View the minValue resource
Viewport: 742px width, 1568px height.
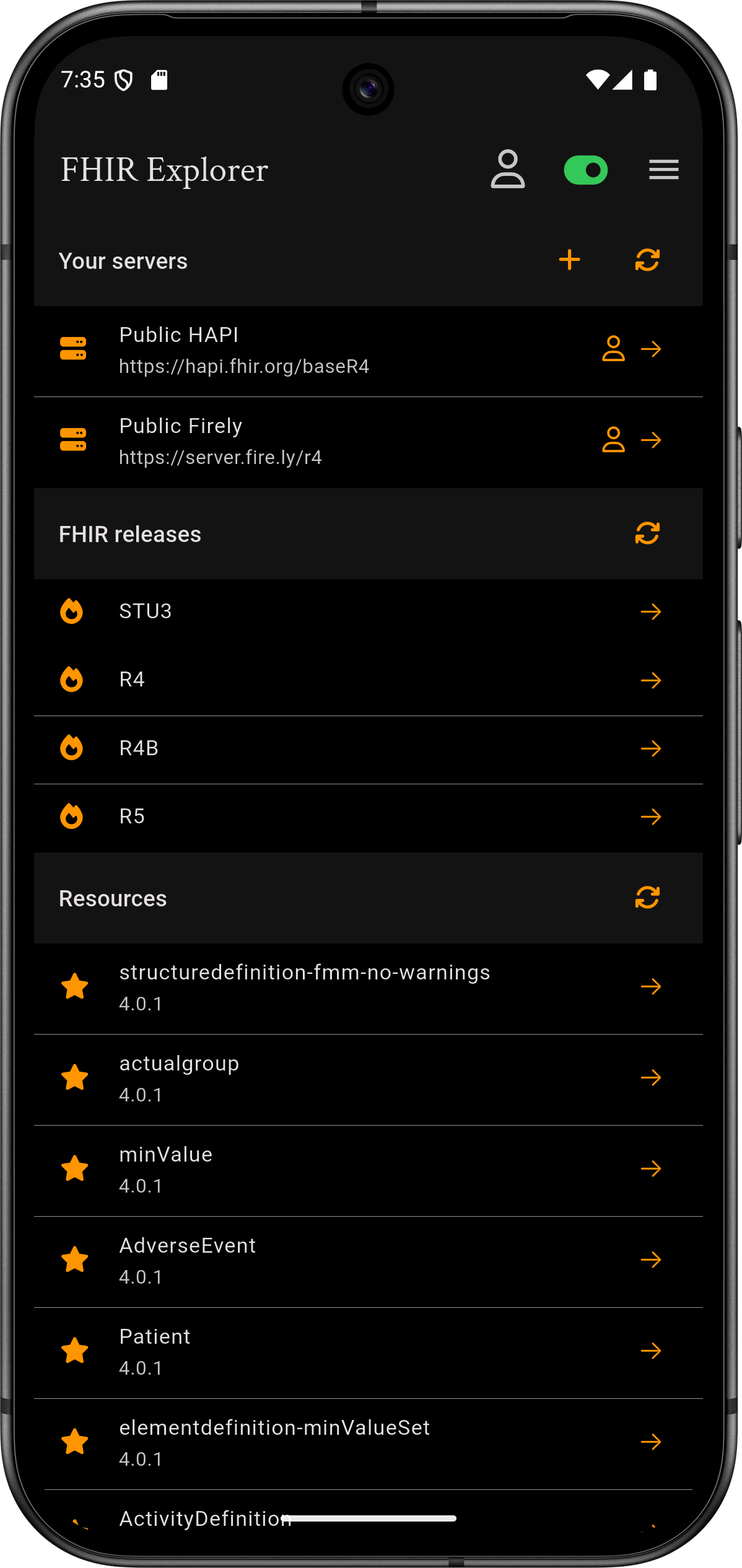click(x=368, y=1170)
